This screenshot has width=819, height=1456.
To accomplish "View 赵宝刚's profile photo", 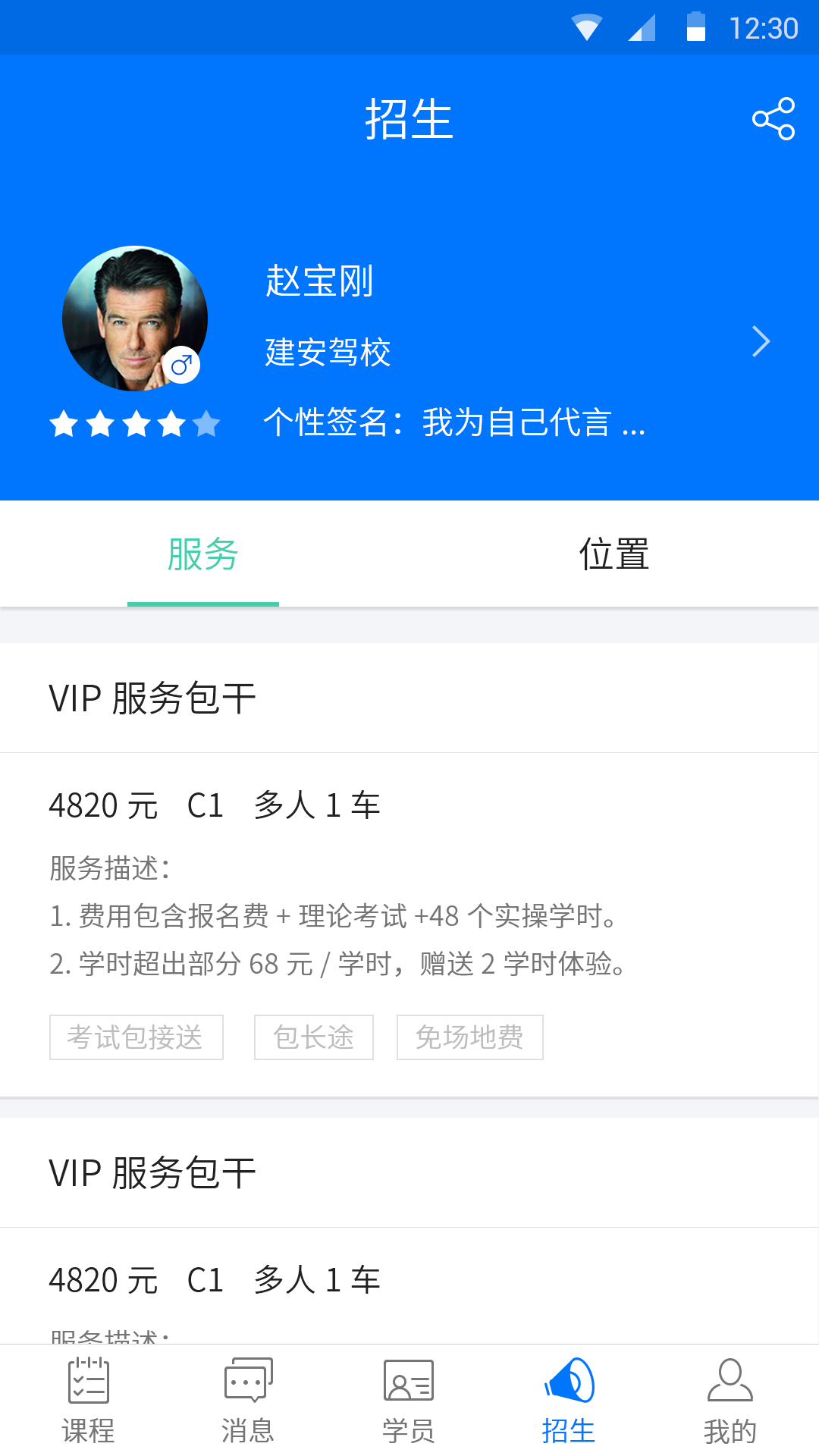I will [x=135, y=318].
